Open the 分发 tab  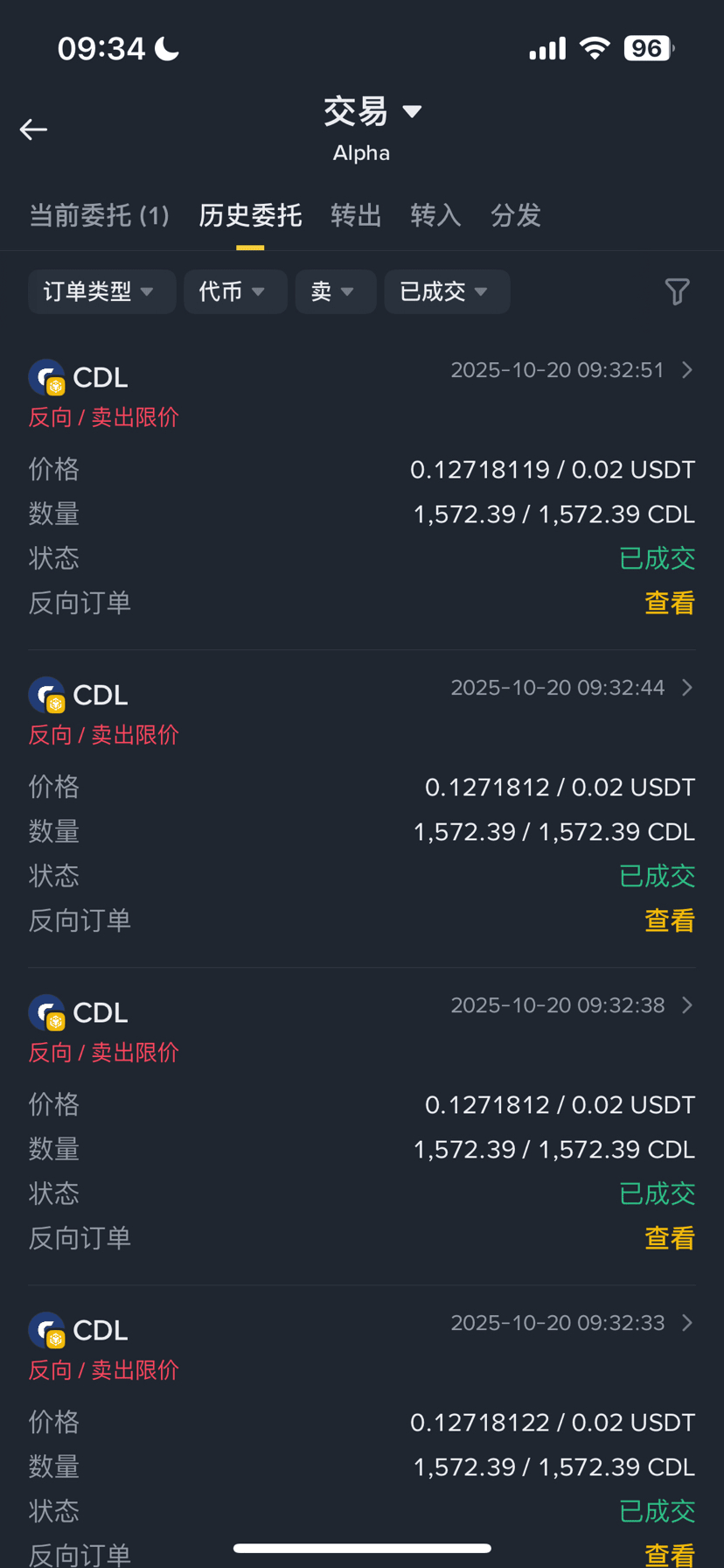coord(516,215)
